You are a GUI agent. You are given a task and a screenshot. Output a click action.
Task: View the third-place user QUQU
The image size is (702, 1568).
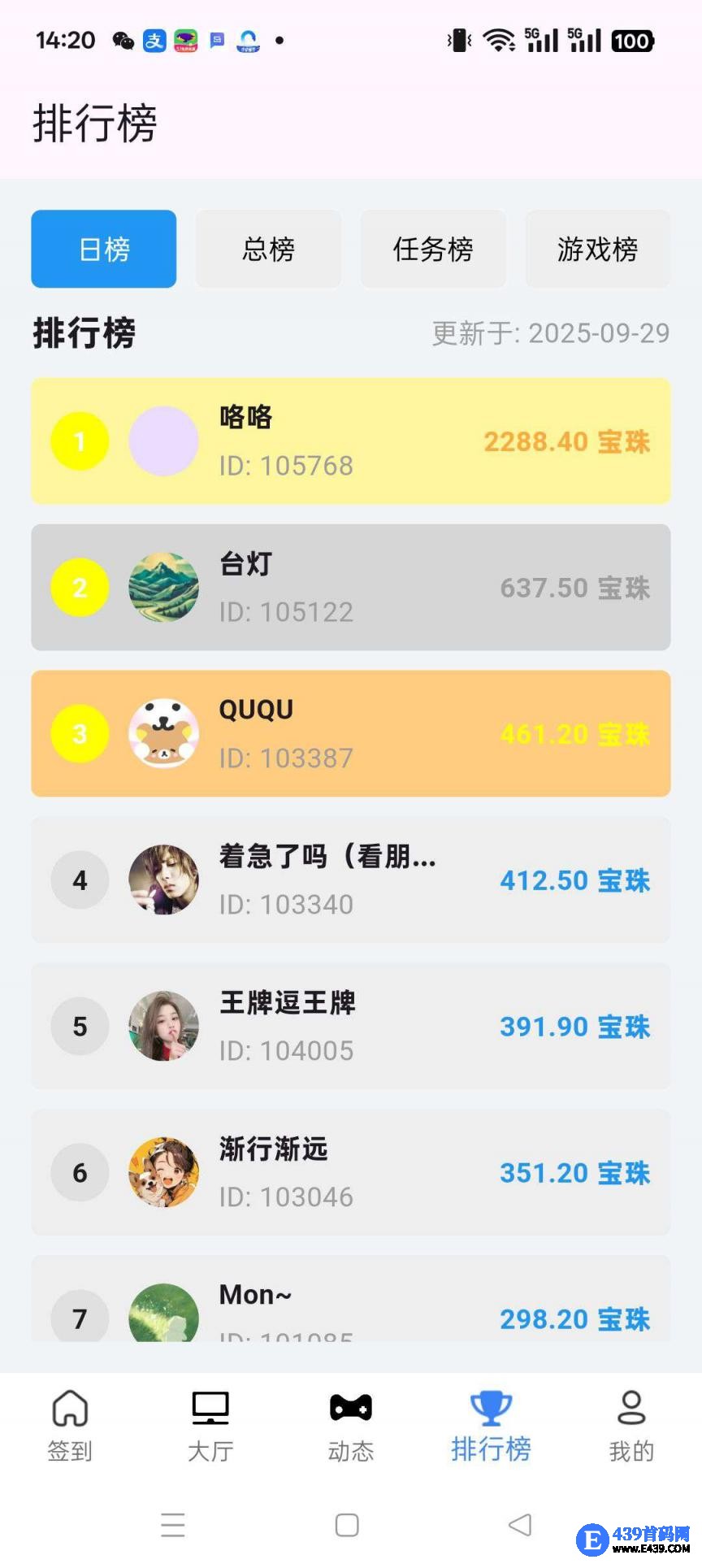(351, 734)
